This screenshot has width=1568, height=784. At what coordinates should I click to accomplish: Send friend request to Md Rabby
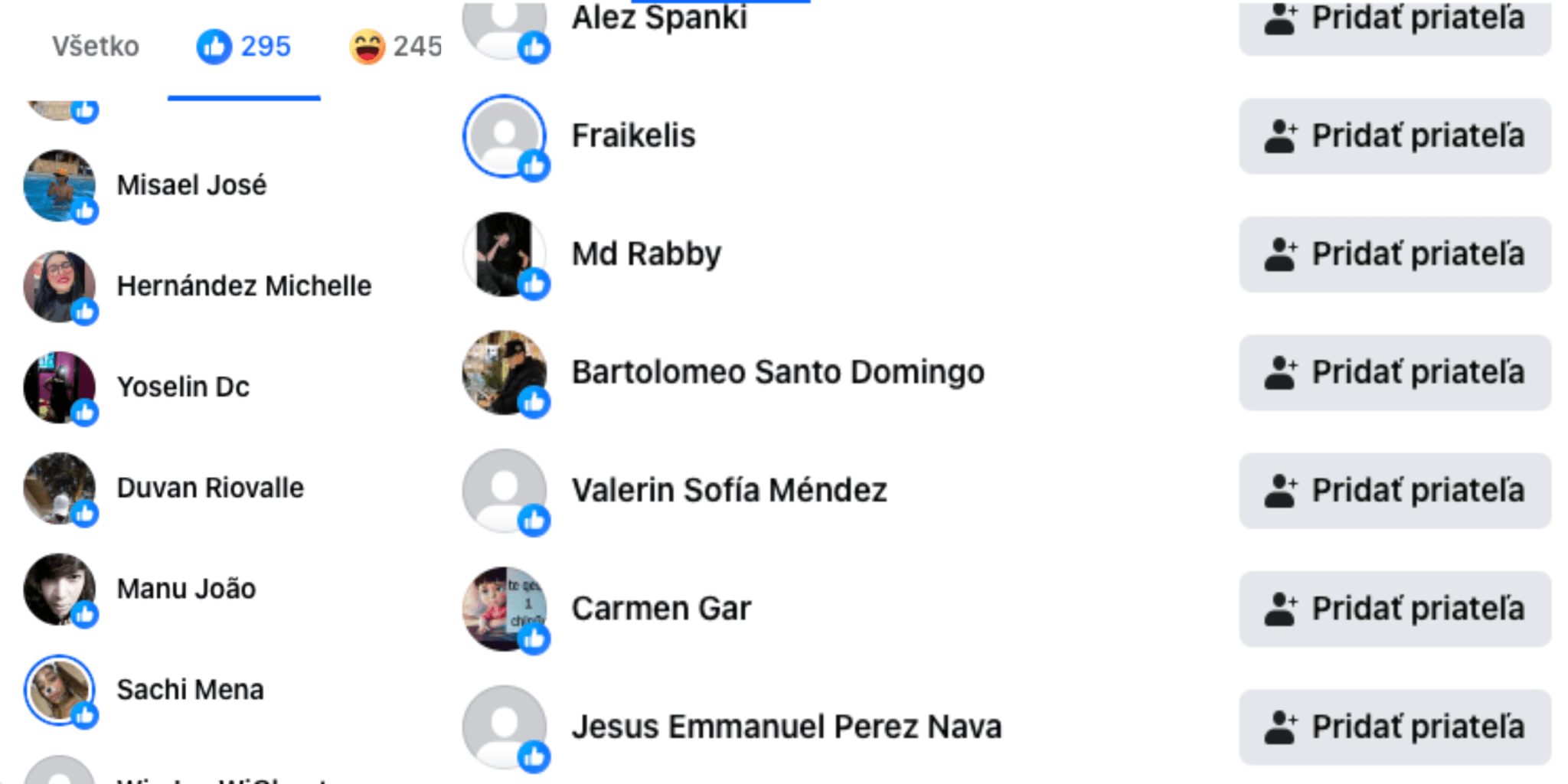(x=1394, y=254)
